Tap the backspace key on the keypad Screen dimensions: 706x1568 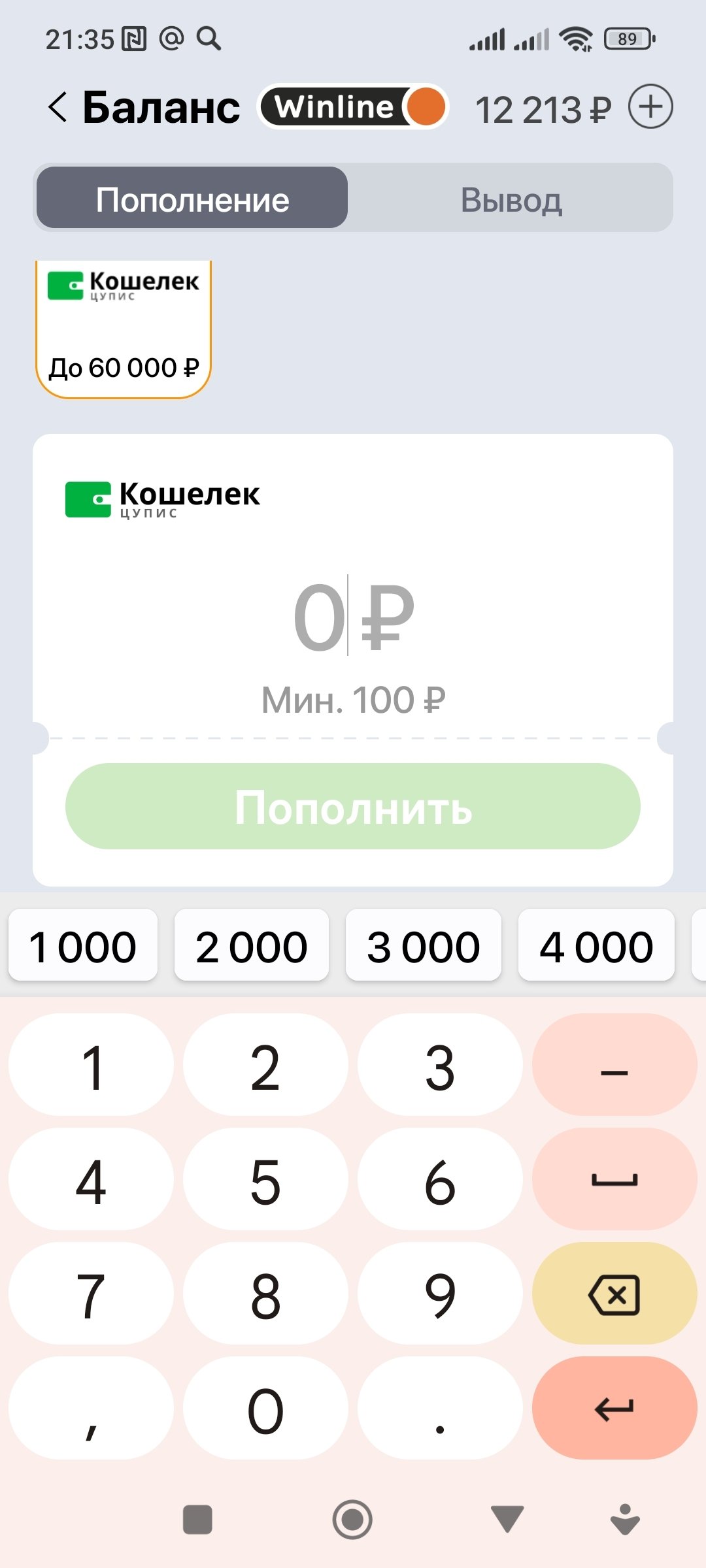[614, 1294]
